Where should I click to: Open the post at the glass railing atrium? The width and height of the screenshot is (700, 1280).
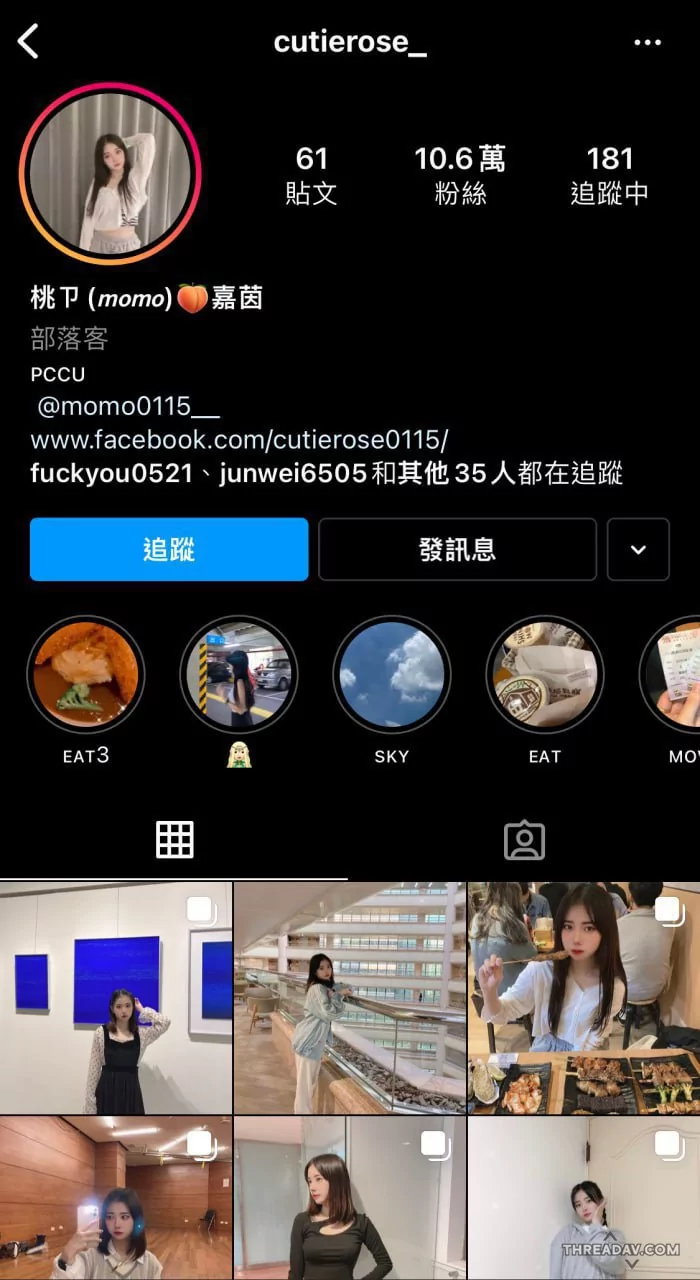click(x=350, y=998)
